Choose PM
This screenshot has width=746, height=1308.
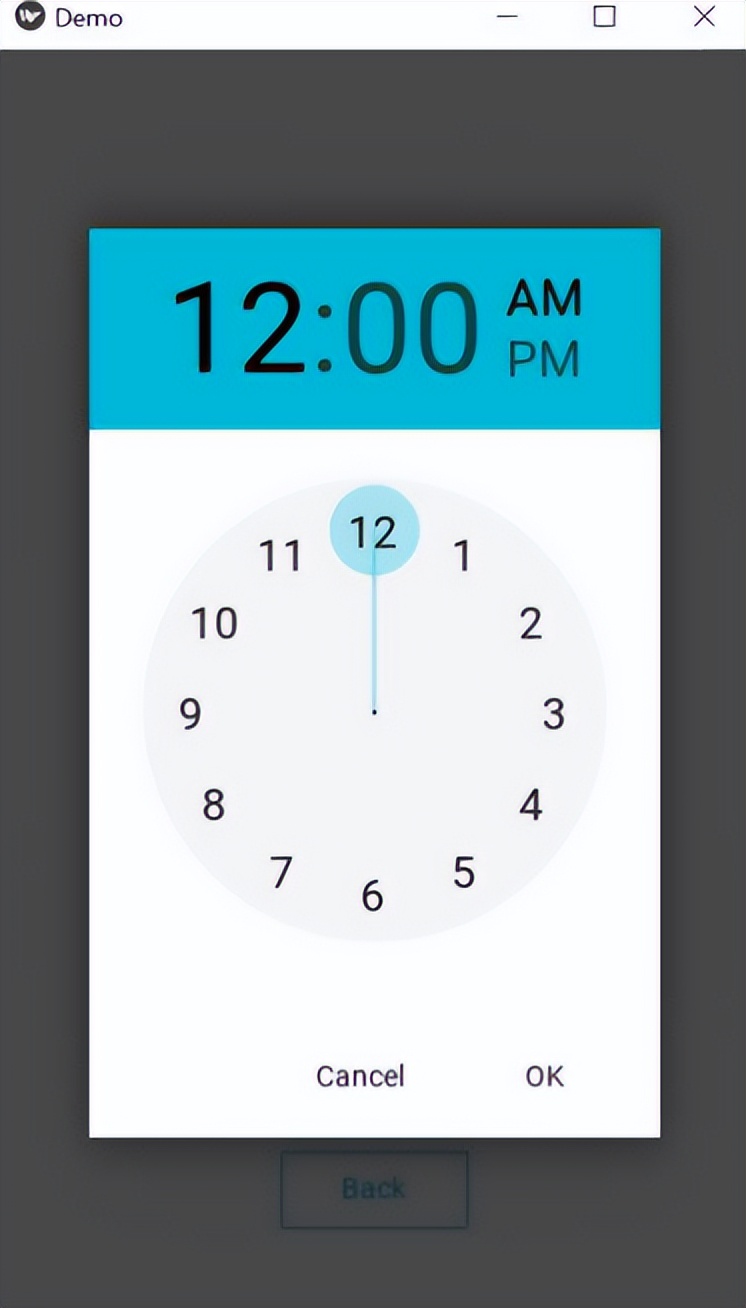543,360
